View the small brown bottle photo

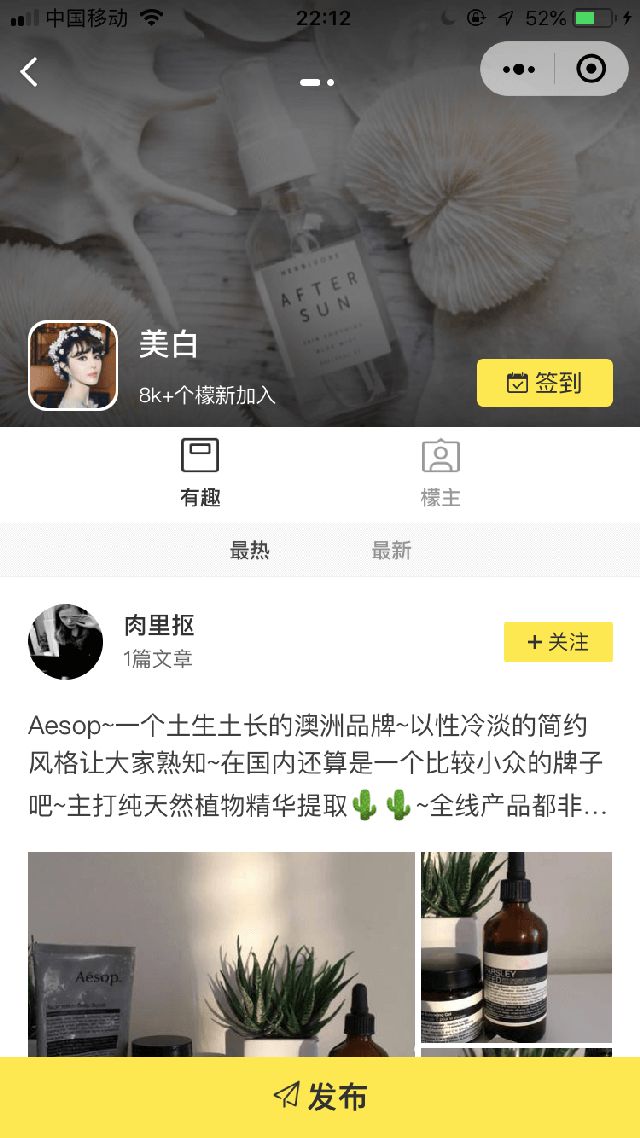click(516, 945)
